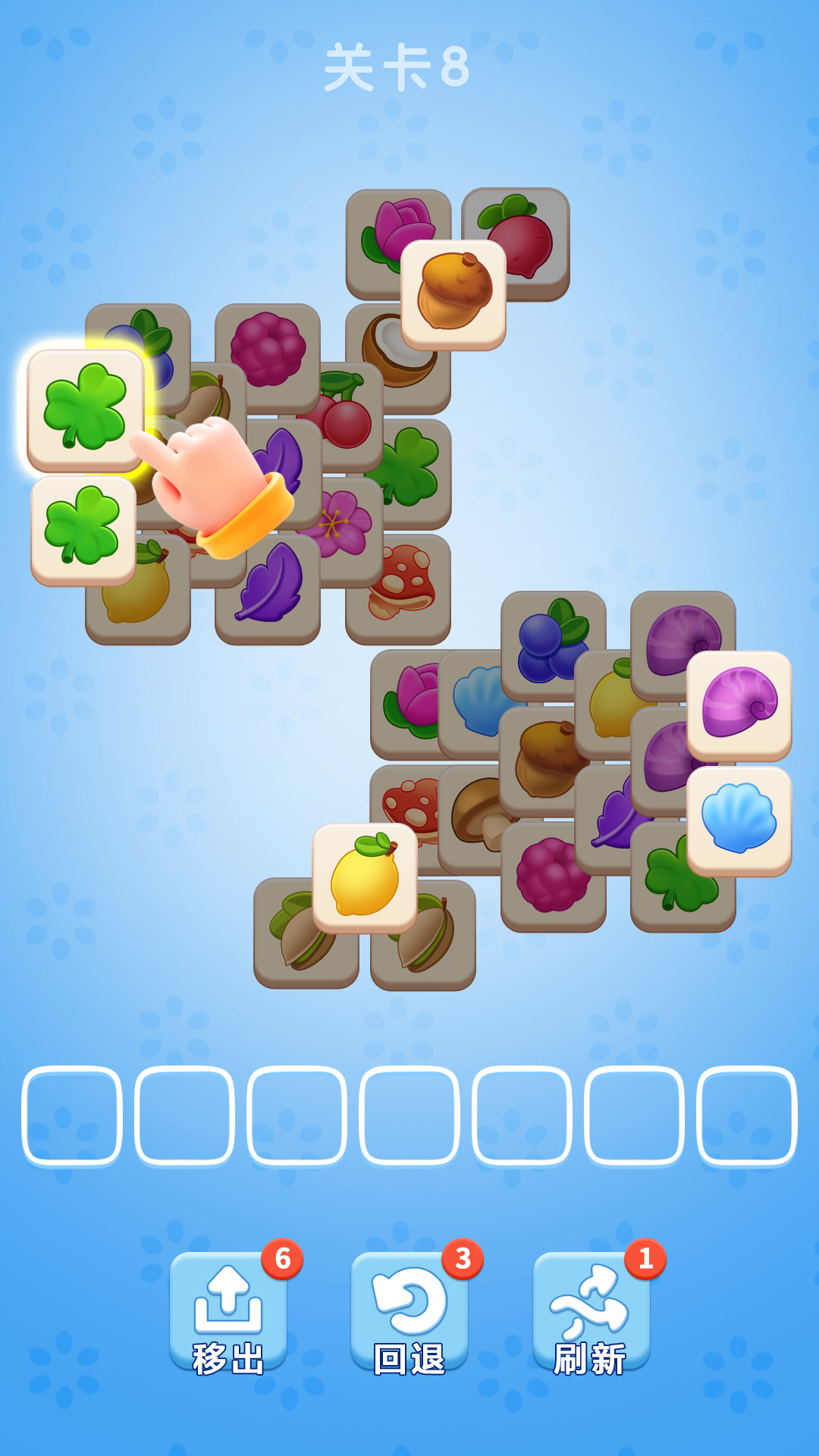Viewport: 819px width, 1456px height.
Task: Select the glowing highlighted clover tile
Action: coord(82,406)
